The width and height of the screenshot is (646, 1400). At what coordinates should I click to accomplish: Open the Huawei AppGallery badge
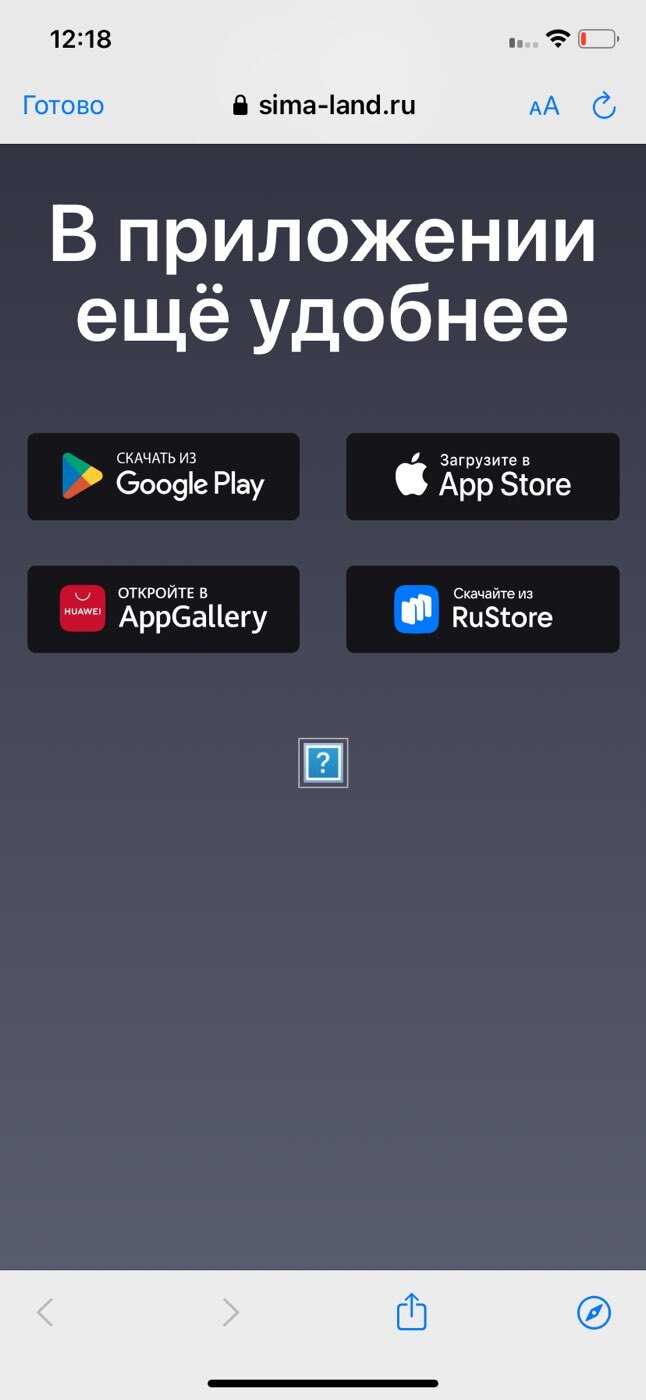(x=163, y=609)
